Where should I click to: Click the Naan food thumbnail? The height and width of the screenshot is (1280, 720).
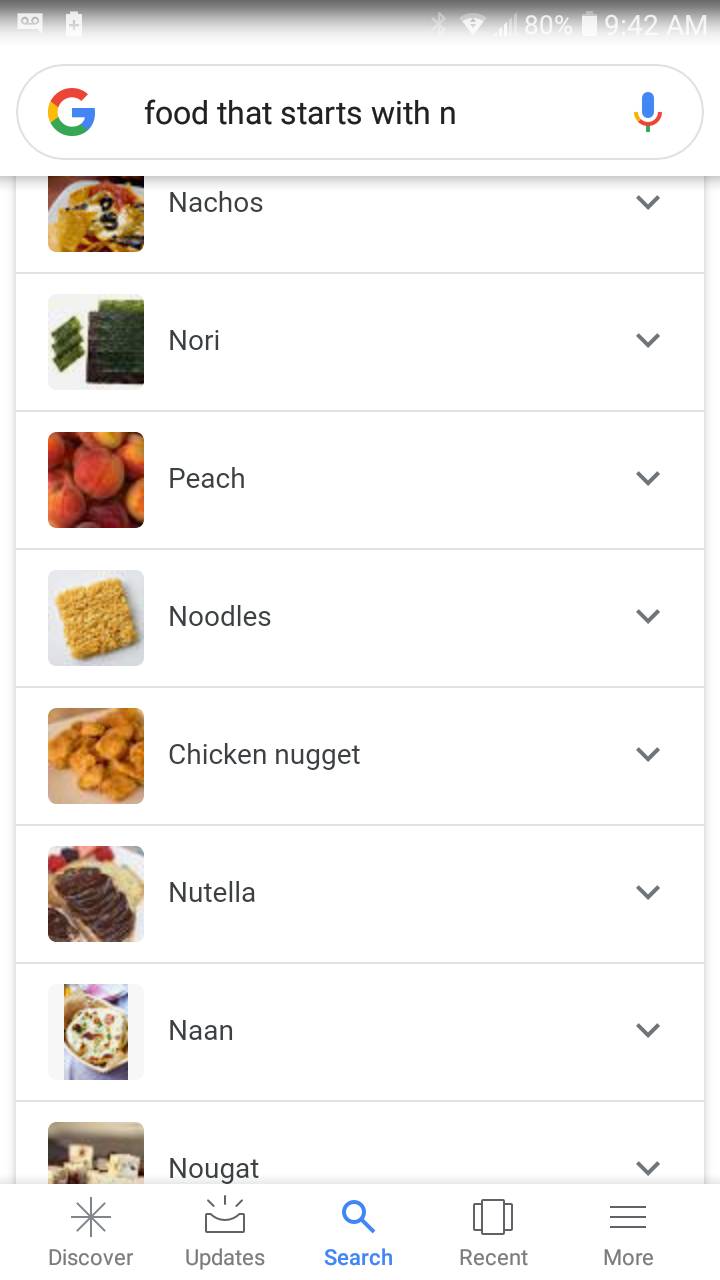point(95,1030)
